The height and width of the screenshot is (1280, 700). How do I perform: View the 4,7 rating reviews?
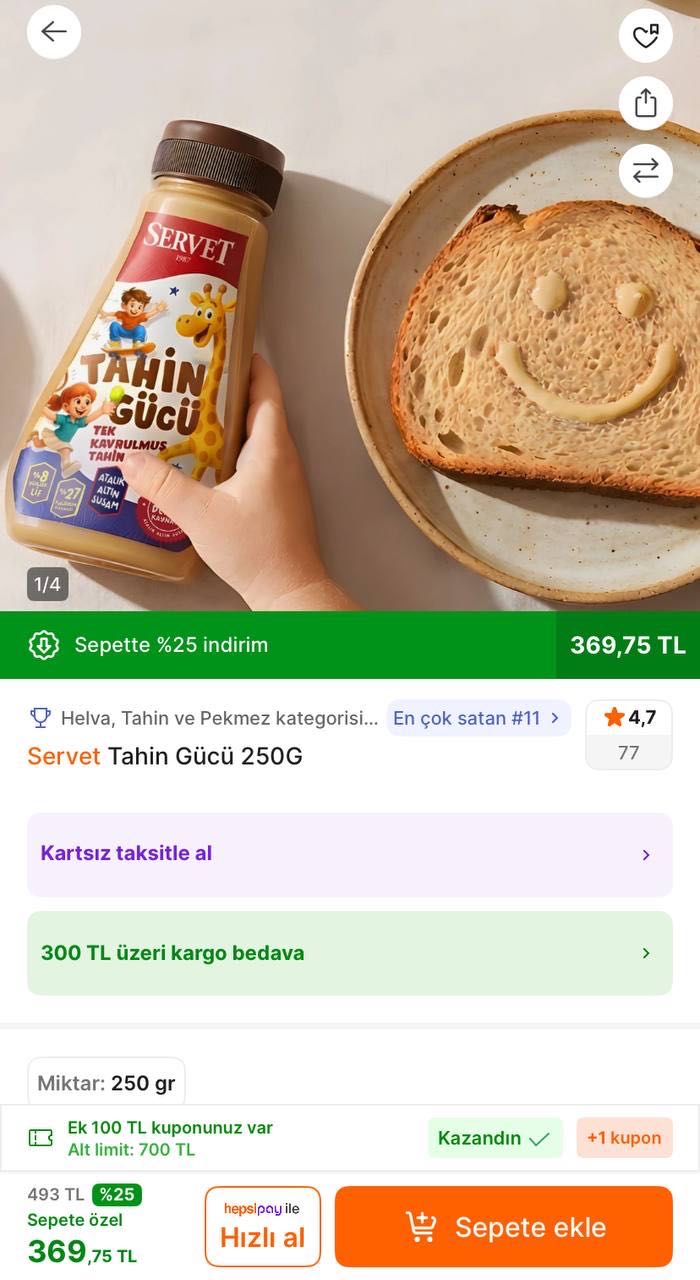click(629, 734)
